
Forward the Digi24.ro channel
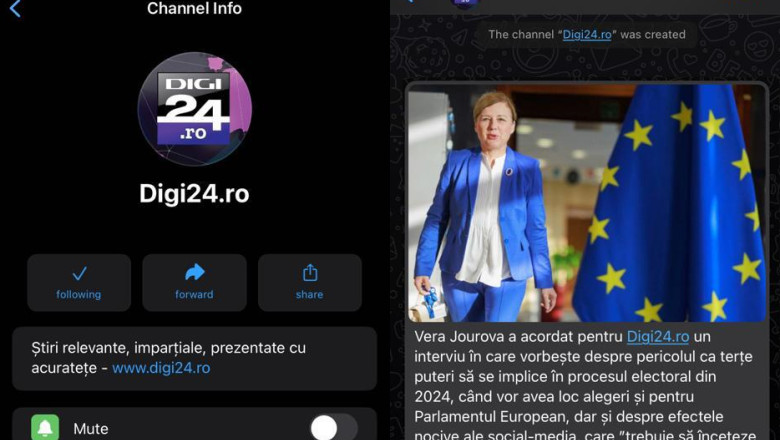tap(194, 282)
